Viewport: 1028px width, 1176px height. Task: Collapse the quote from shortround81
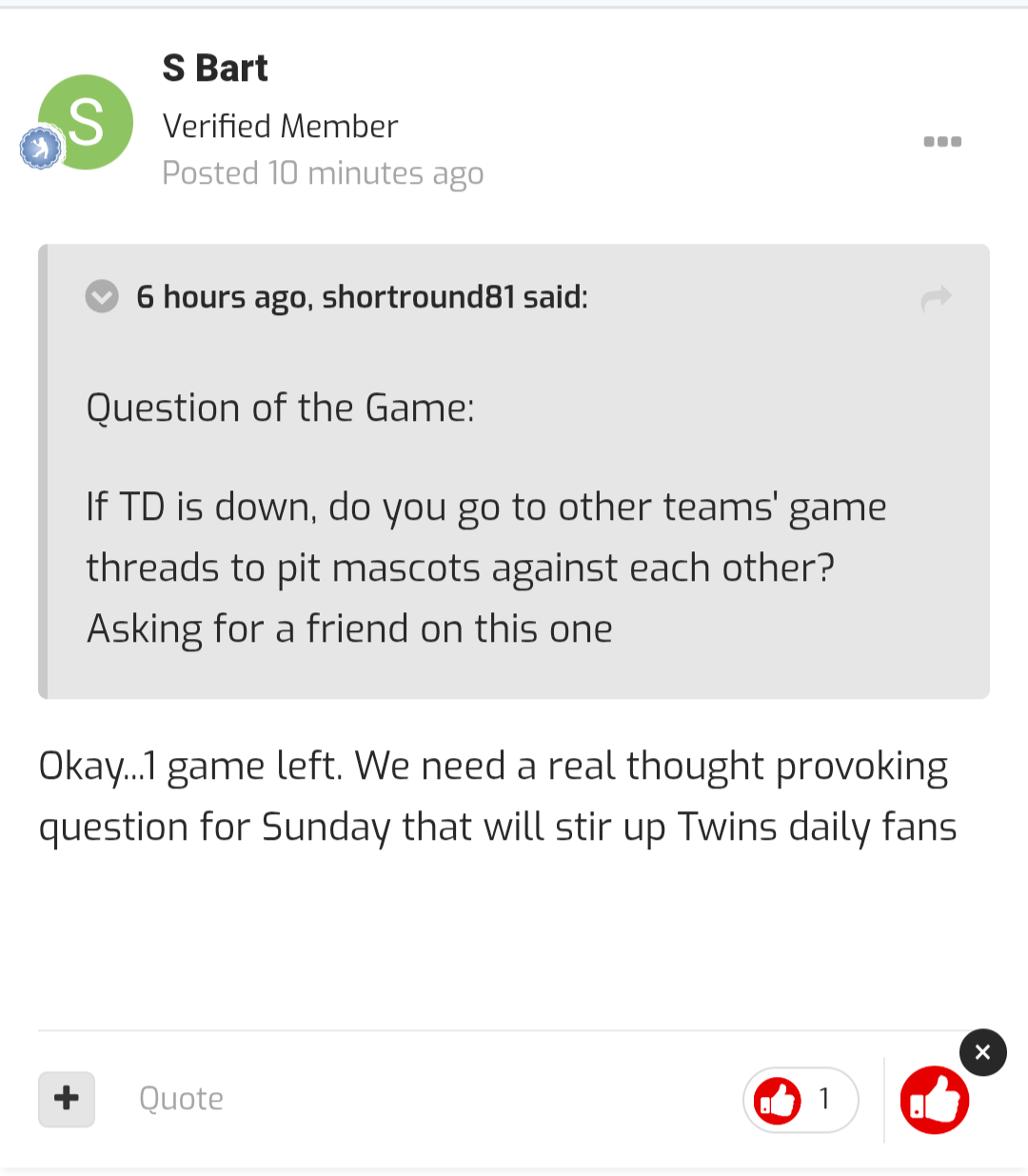pos(102,297)
